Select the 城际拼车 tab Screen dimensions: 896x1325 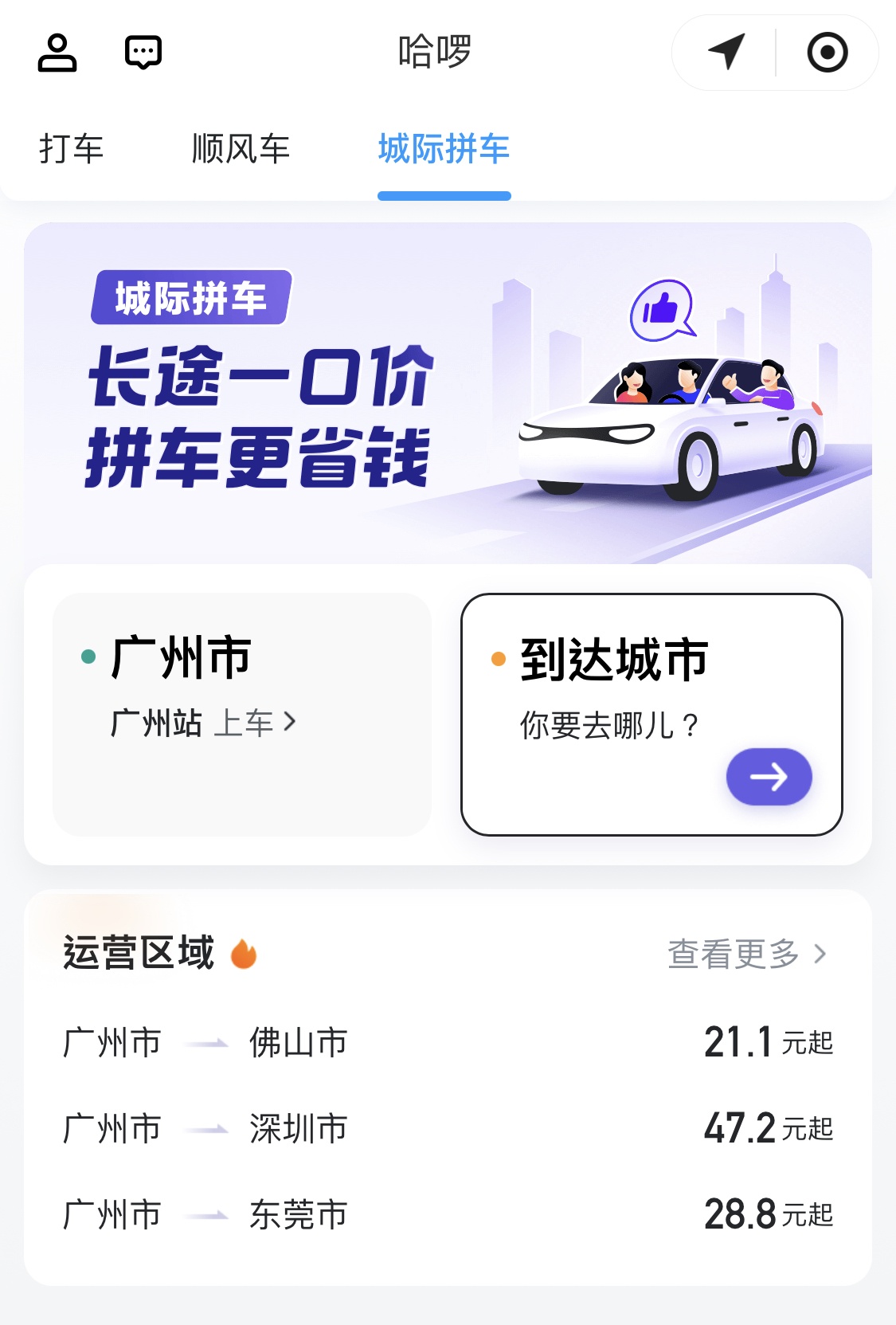(444, 149)
